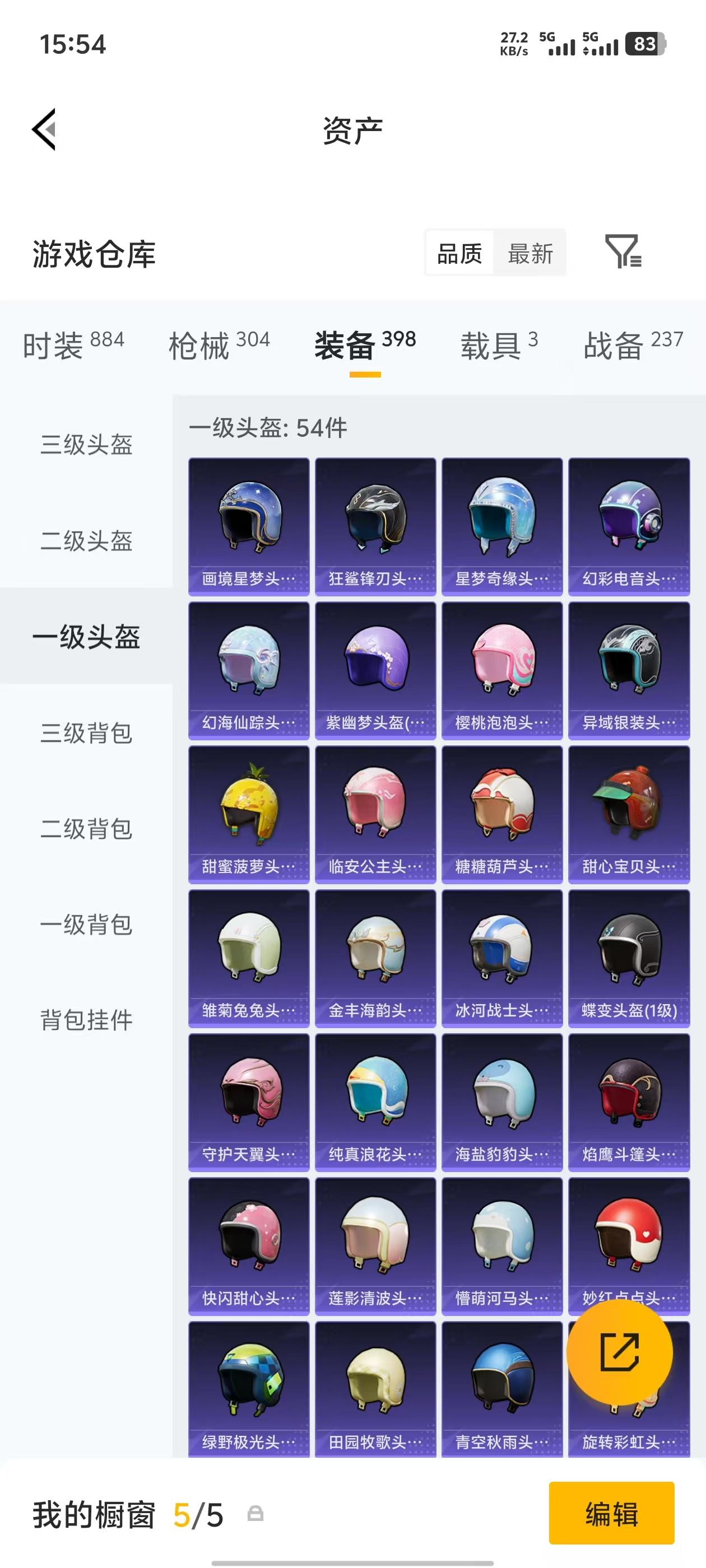Screen dimensions: 706x1568
Task: Click the back arrow to exit 资产 page
Action: tap(43, 129)
